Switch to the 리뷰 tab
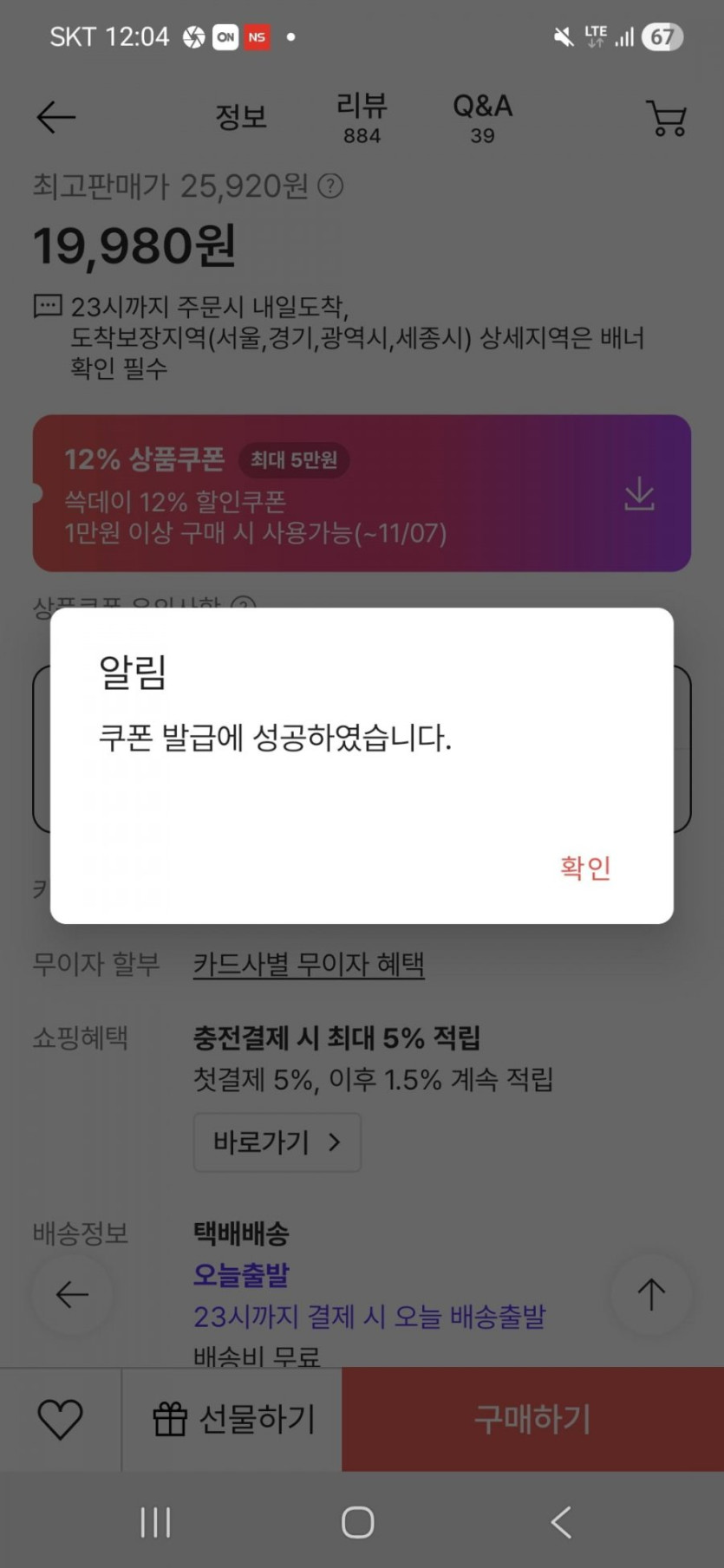Image resolution: width=724 pixels, height=1568 pixels. click(x=362, y=117)
